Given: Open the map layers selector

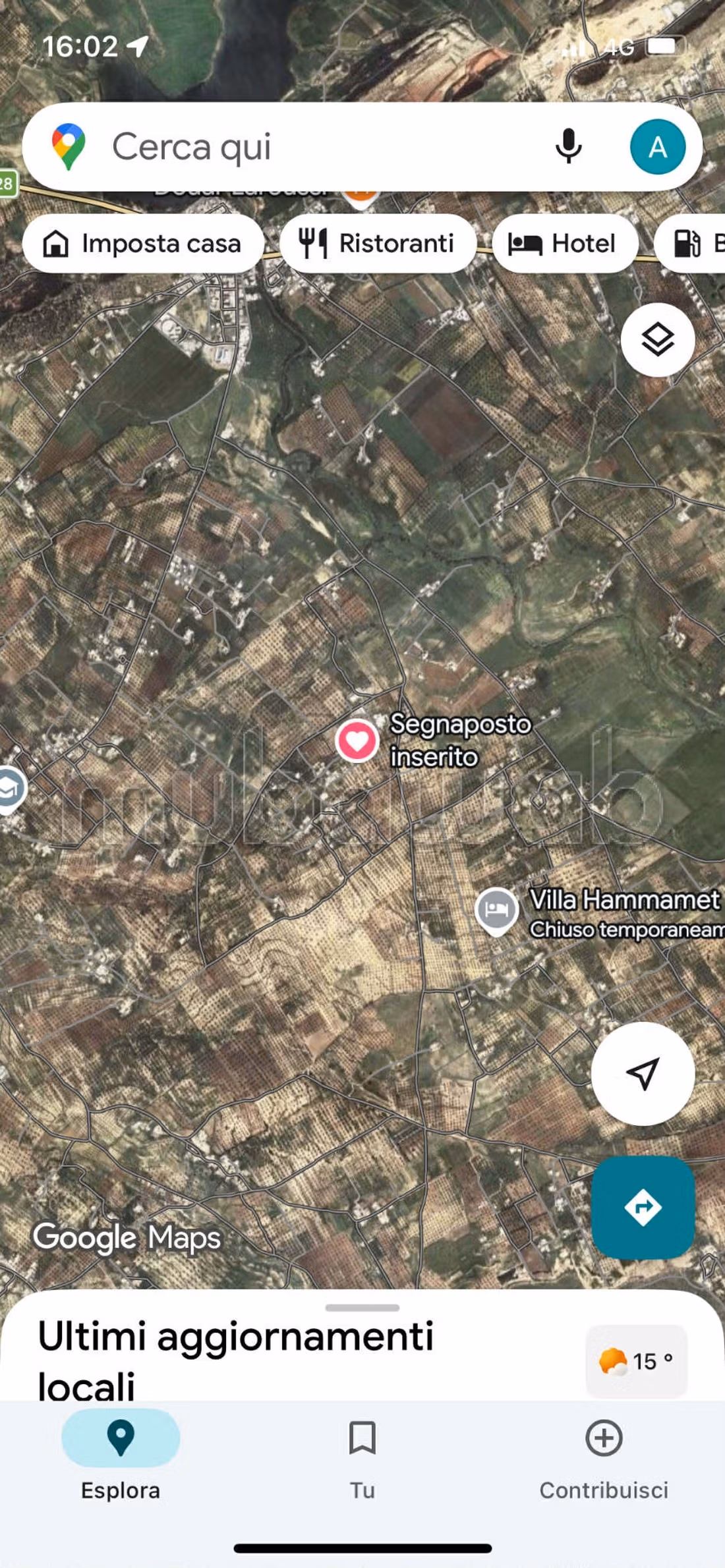Looking at the screenshot, I should pos(657,340).
